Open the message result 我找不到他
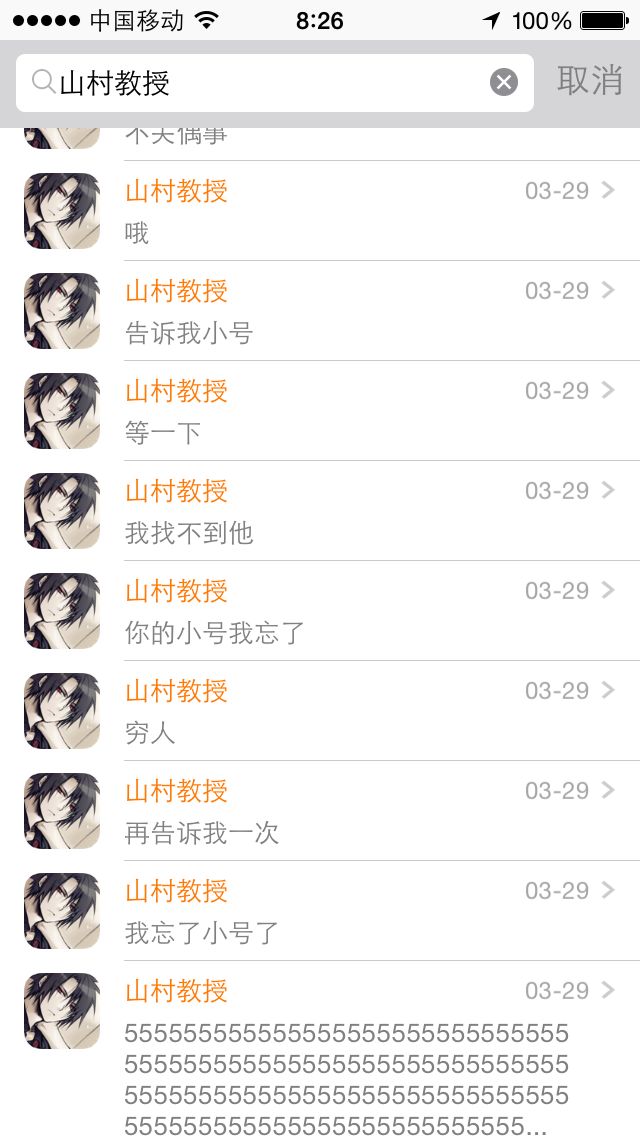This screenshot has width=640, height=1136. tap(330, 511)
